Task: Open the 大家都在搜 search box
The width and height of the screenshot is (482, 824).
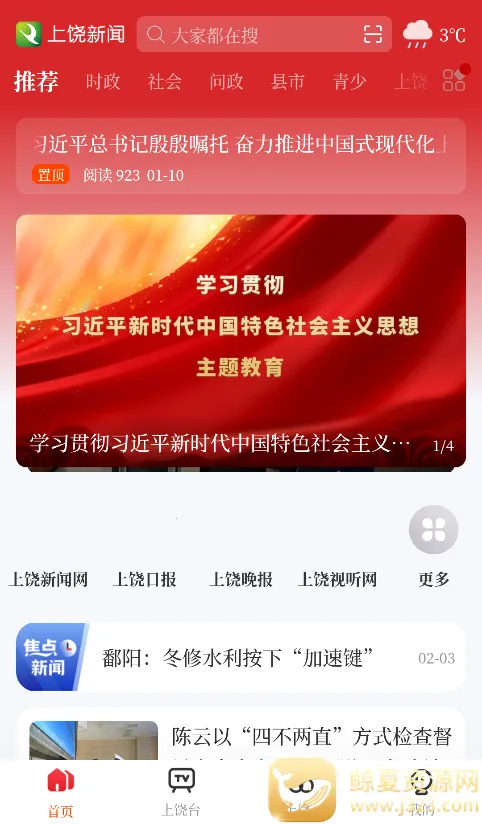Action: click(x=264, y=35)
